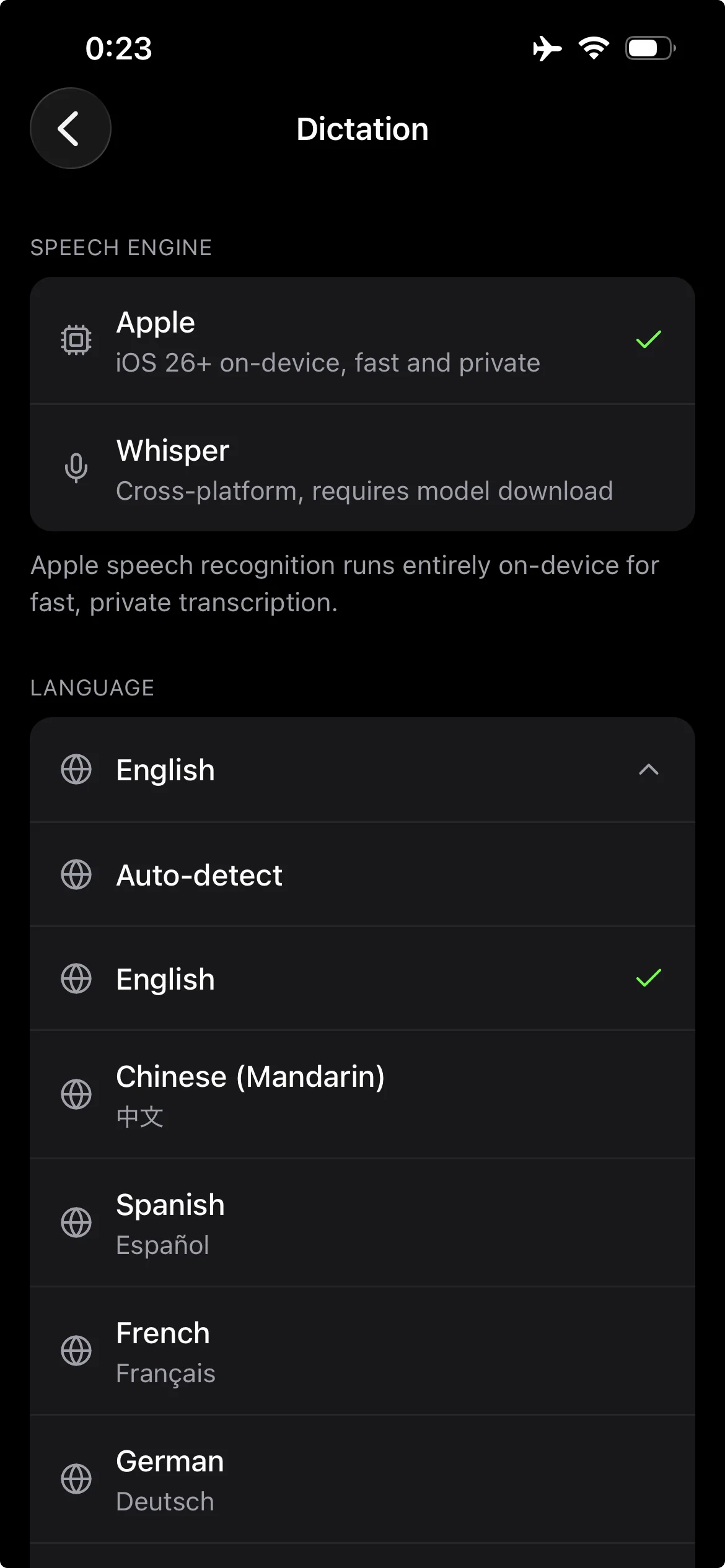Click the globe icon next to English header
The height and width of the screenshot is (1568, 725).
[76, 770]
